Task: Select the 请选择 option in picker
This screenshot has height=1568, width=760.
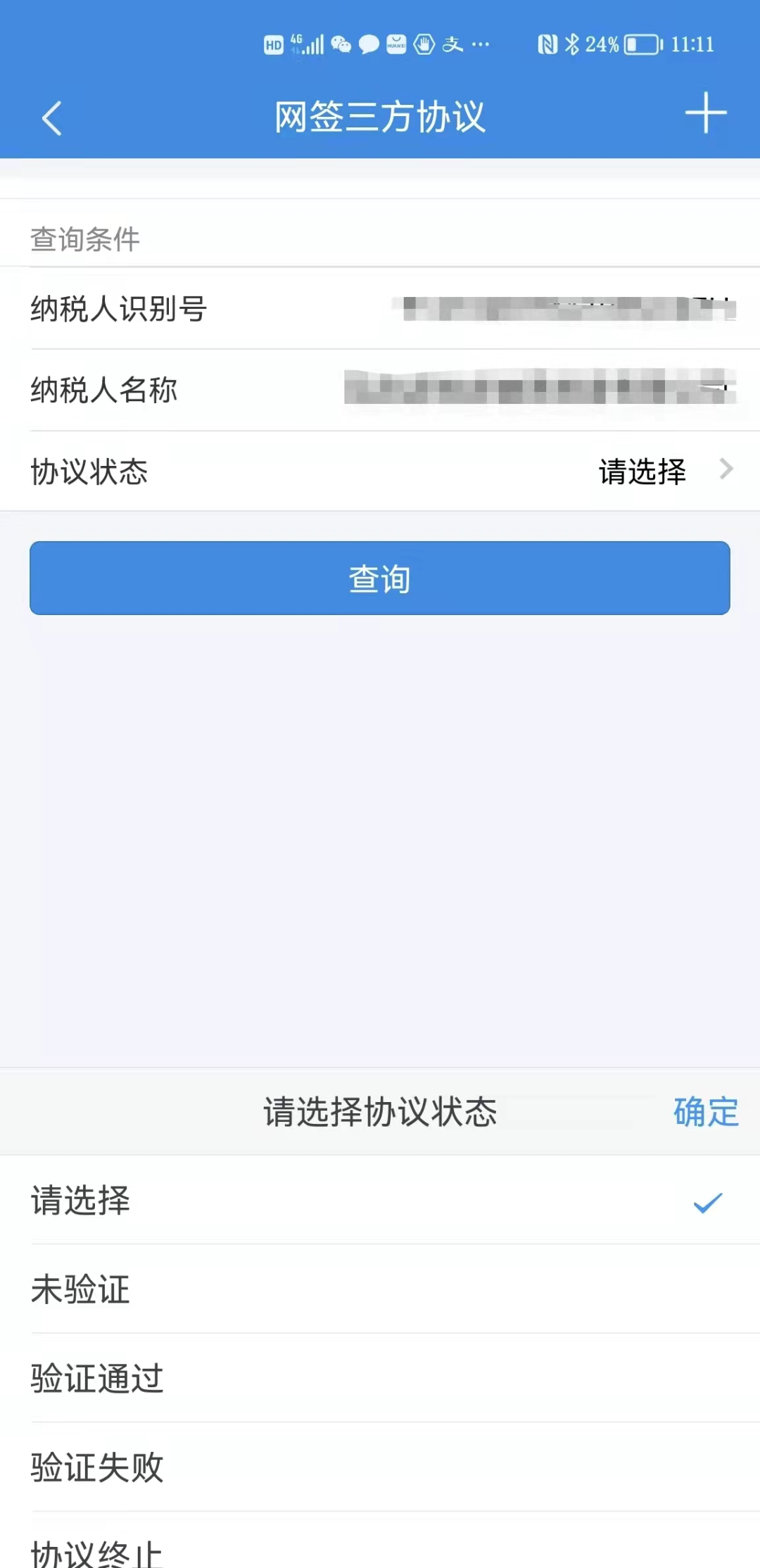Action: [380, 1201]
